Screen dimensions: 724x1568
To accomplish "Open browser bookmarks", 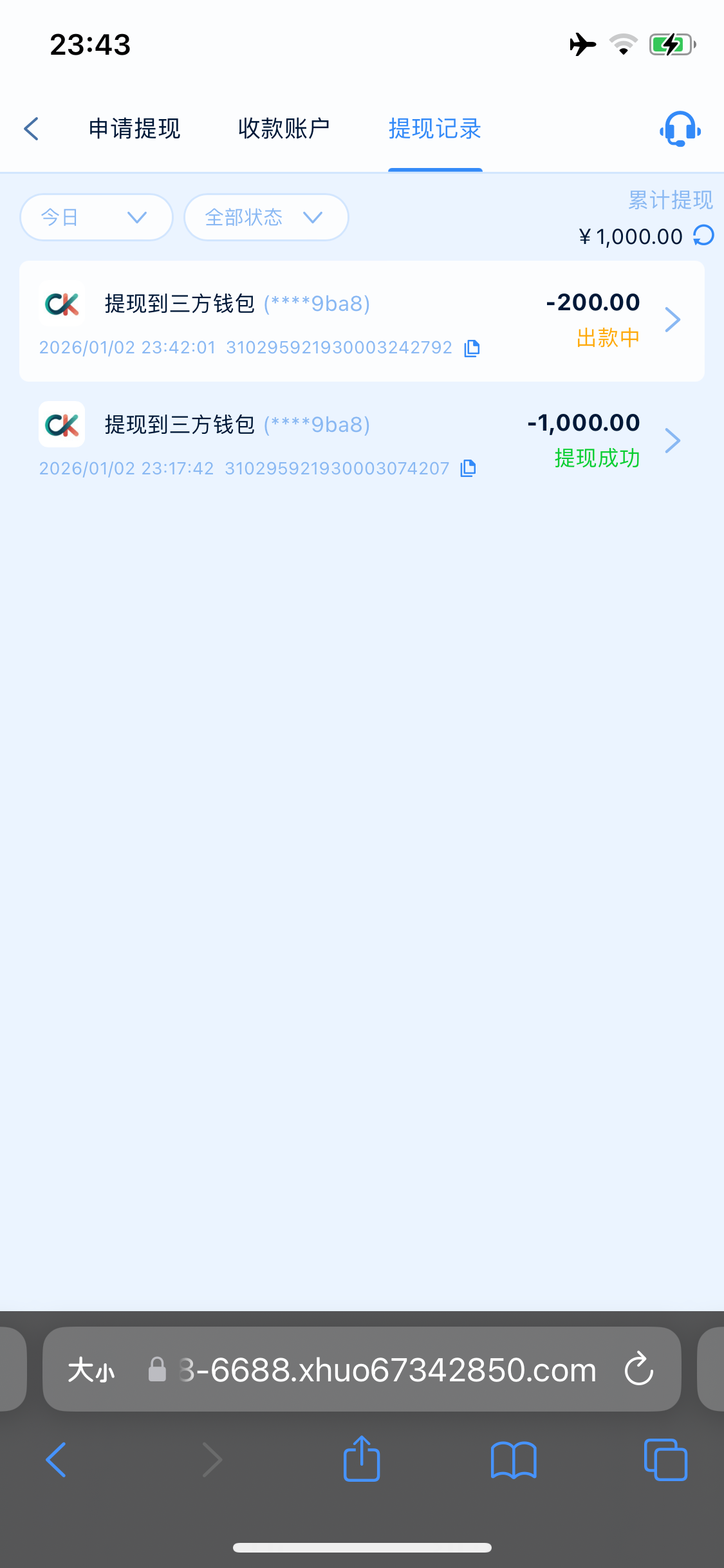I will coord(513,1459).
